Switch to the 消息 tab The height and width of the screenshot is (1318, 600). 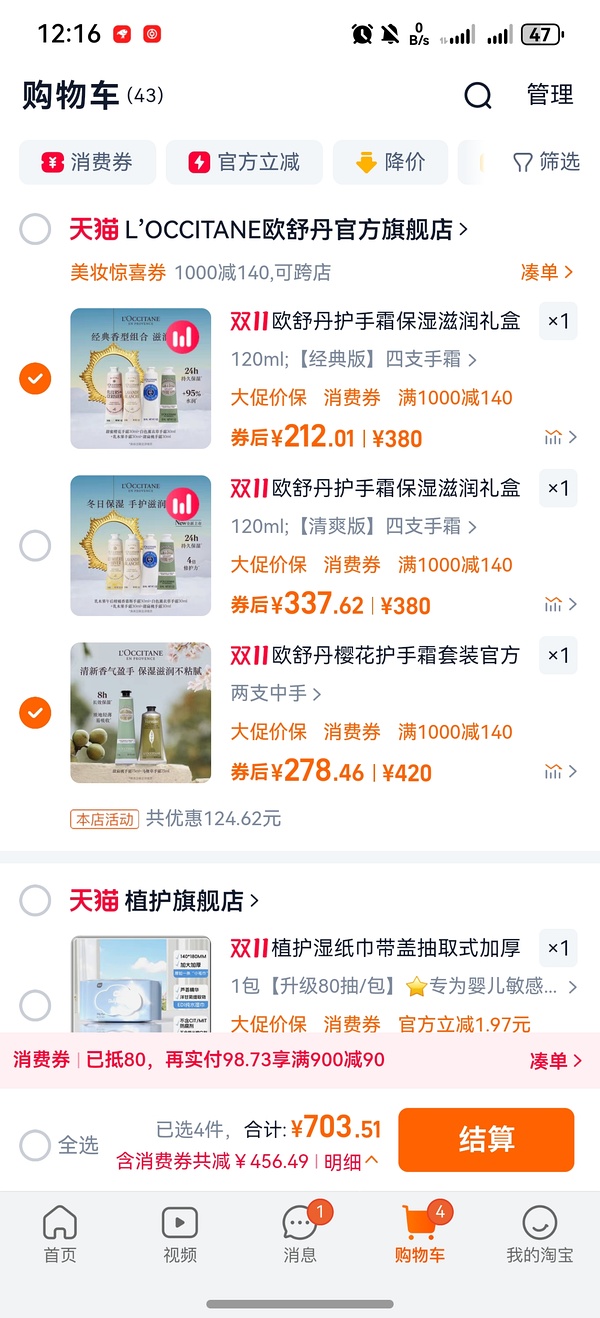click(300, 1233)
